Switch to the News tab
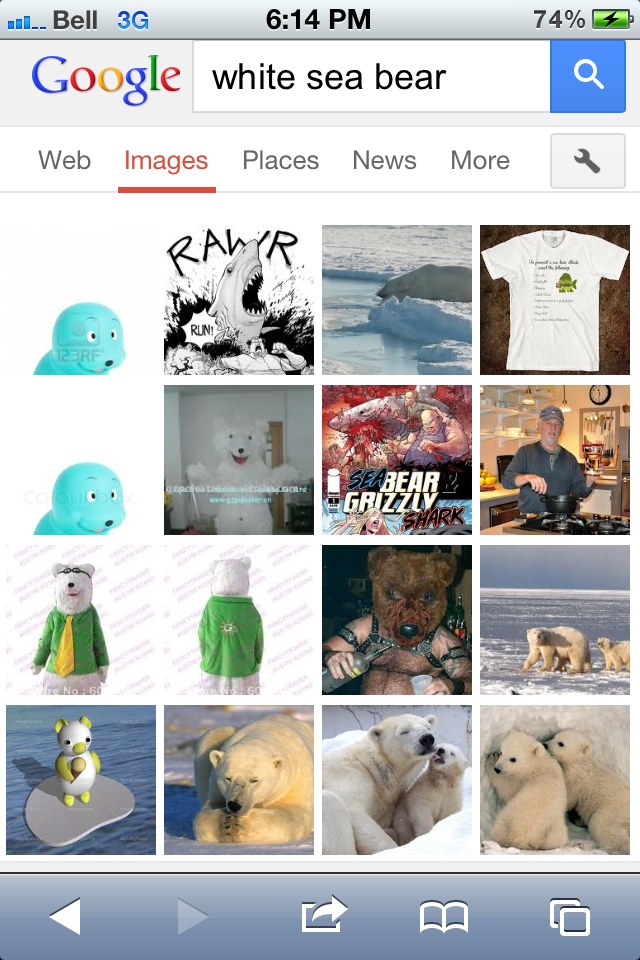 pyautogui.click(x=384, y=160)
